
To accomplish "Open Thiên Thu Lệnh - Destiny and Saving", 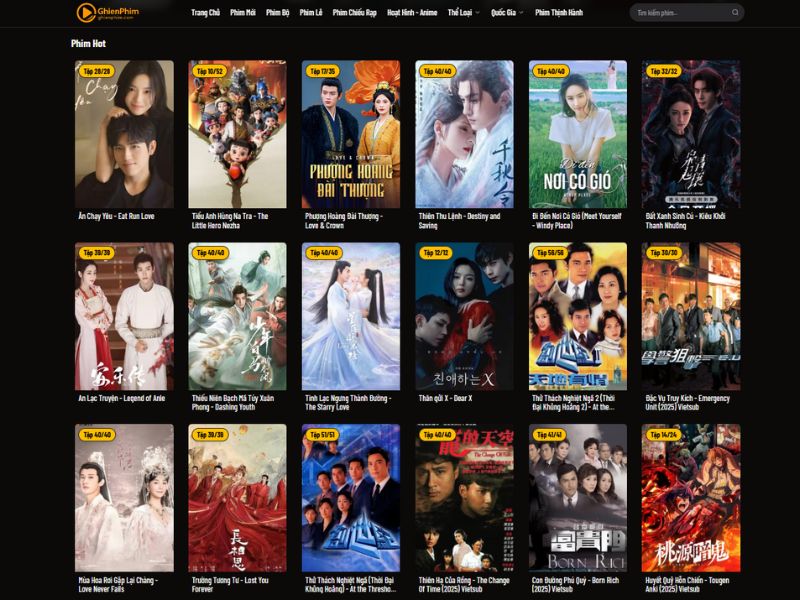I will (464, 134).
